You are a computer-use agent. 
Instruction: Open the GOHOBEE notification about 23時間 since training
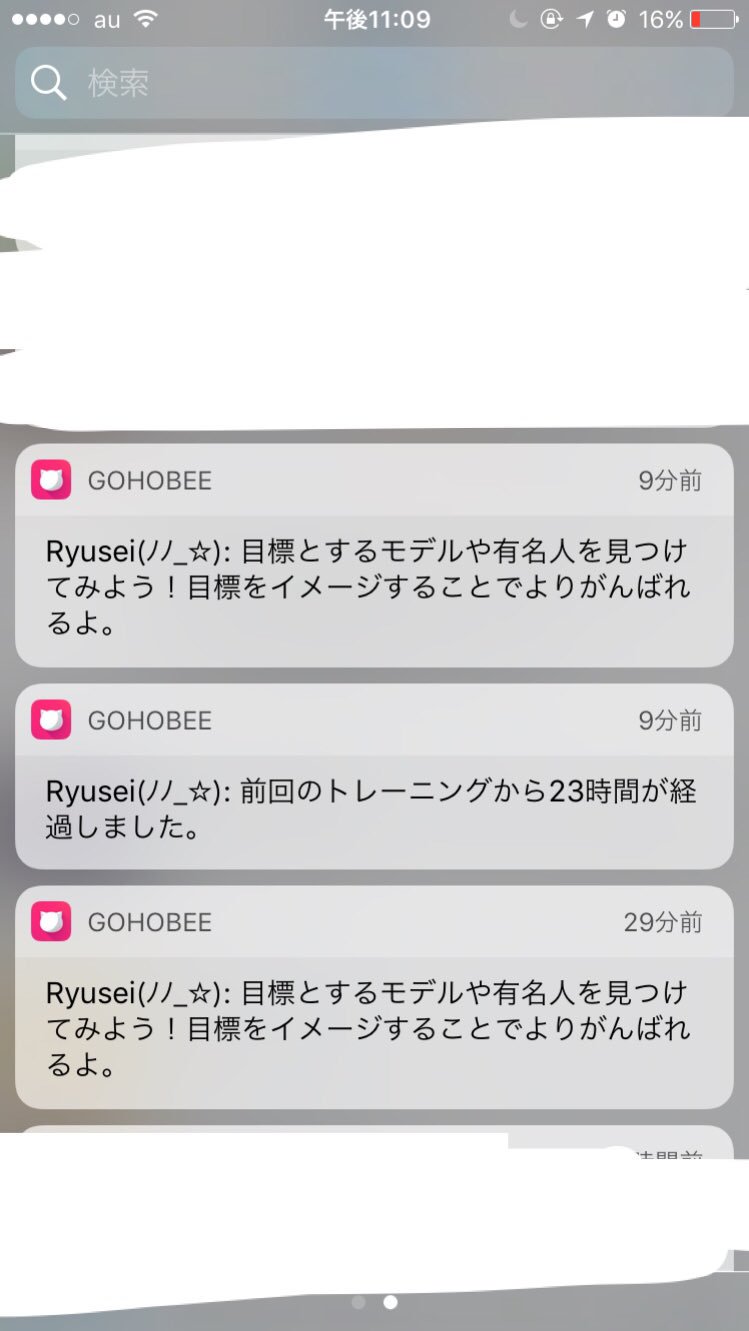[374, 776]
